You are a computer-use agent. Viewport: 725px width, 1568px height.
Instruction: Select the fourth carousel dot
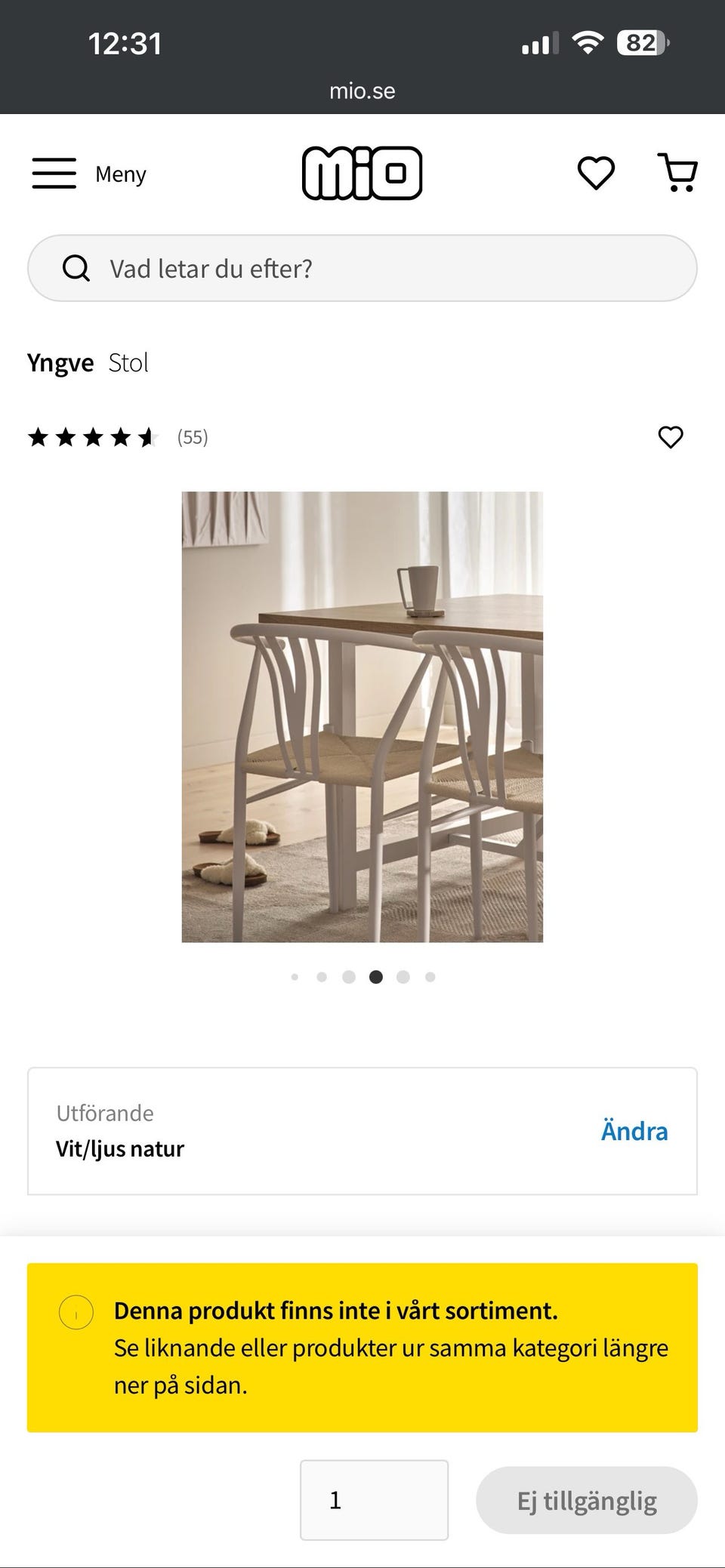coord(377,976)
